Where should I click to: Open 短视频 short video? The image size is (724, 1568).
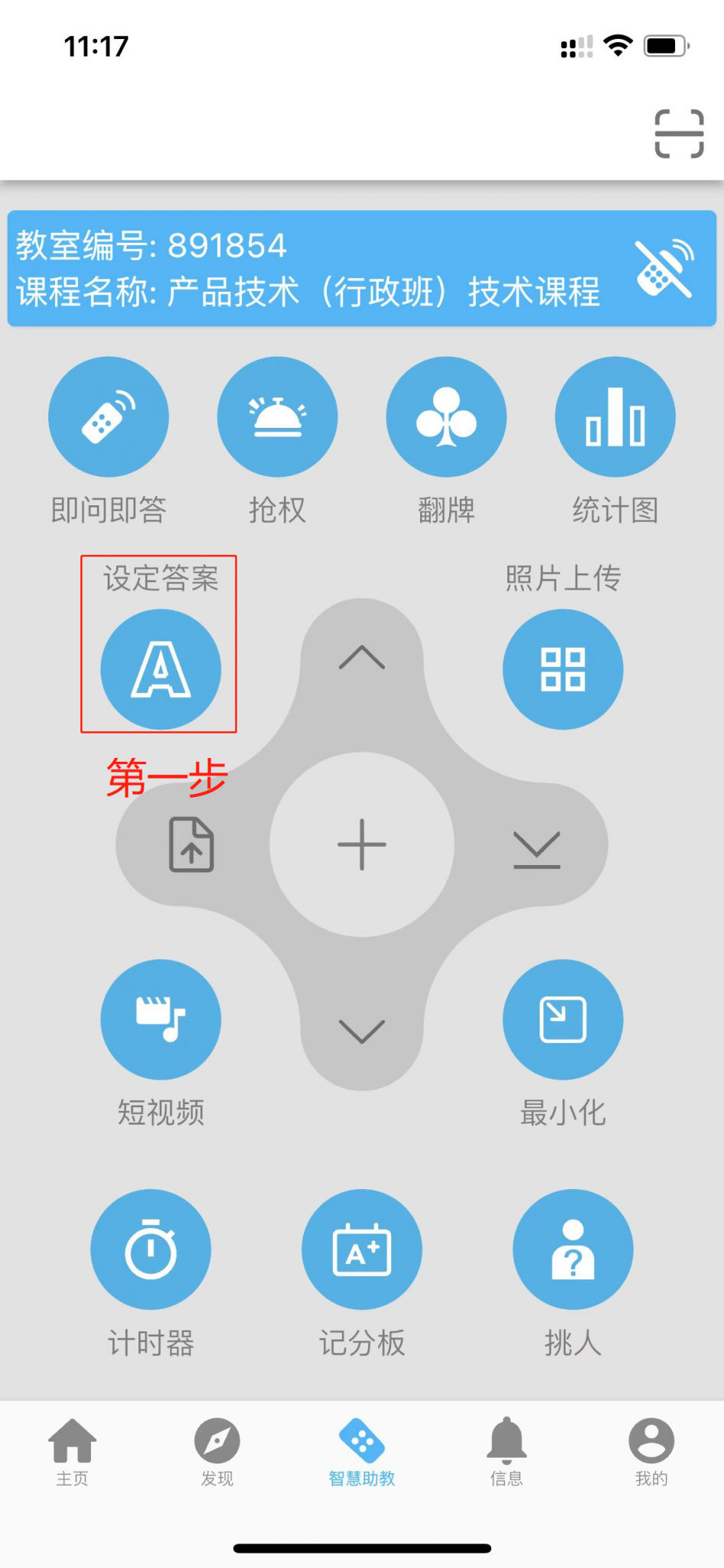point(161,1020)
